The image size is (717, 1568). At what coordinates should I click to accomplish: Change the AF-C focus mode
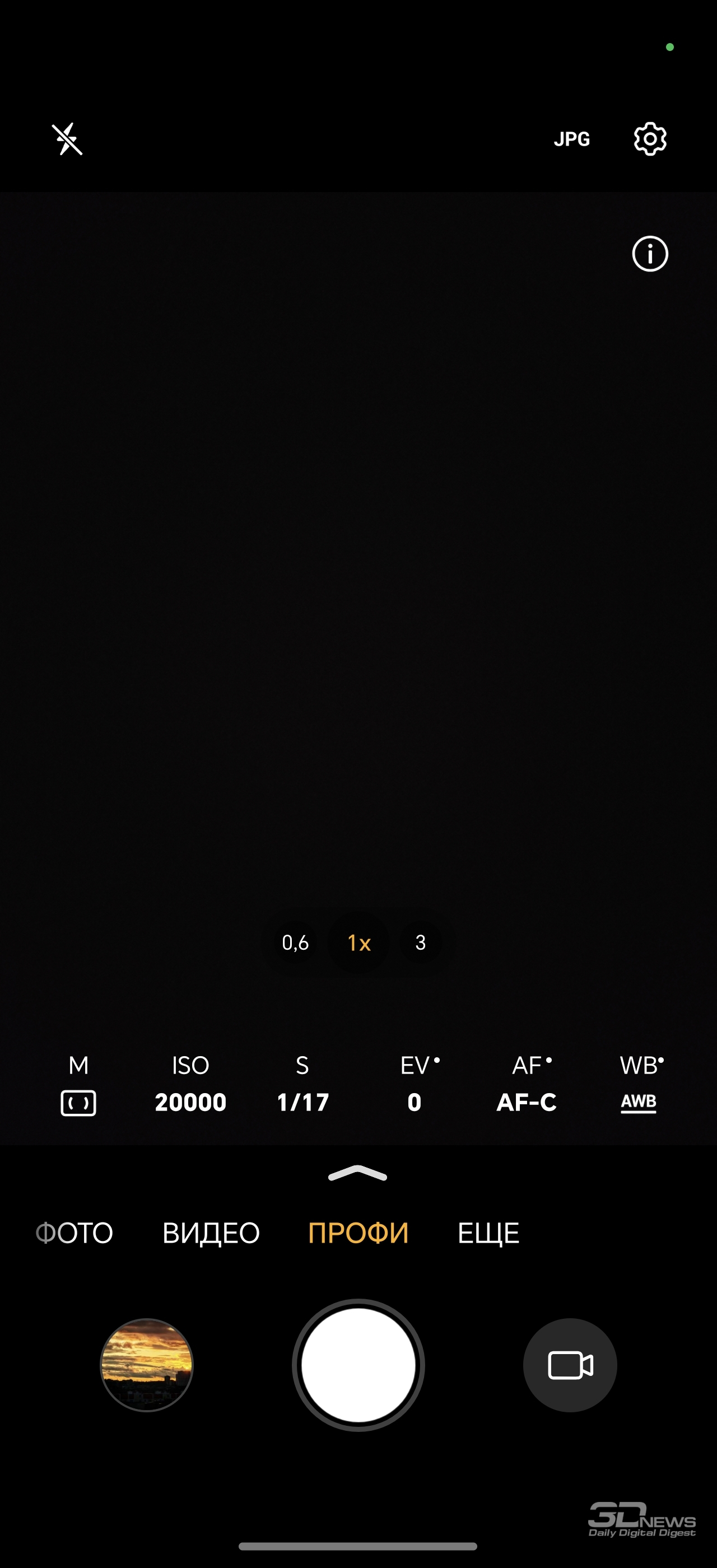(x=527, y=1085)
